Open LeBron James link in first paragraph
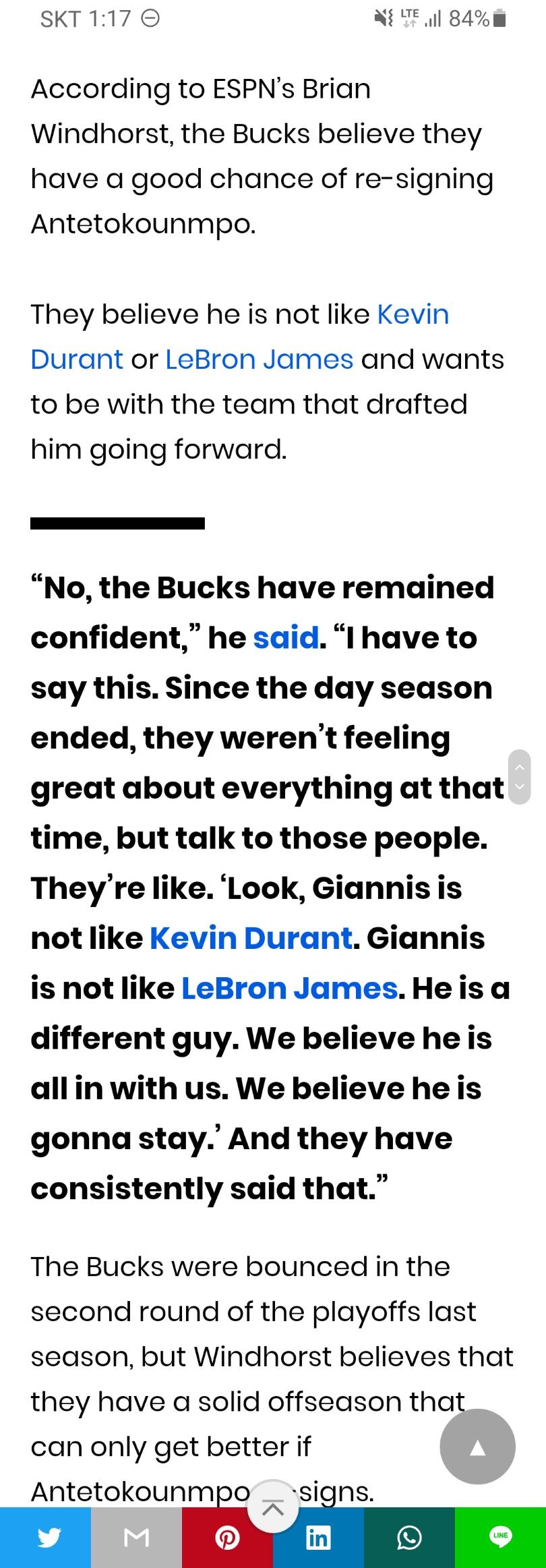The height and width of the screenshot is (1568, 546). point(260,359)
